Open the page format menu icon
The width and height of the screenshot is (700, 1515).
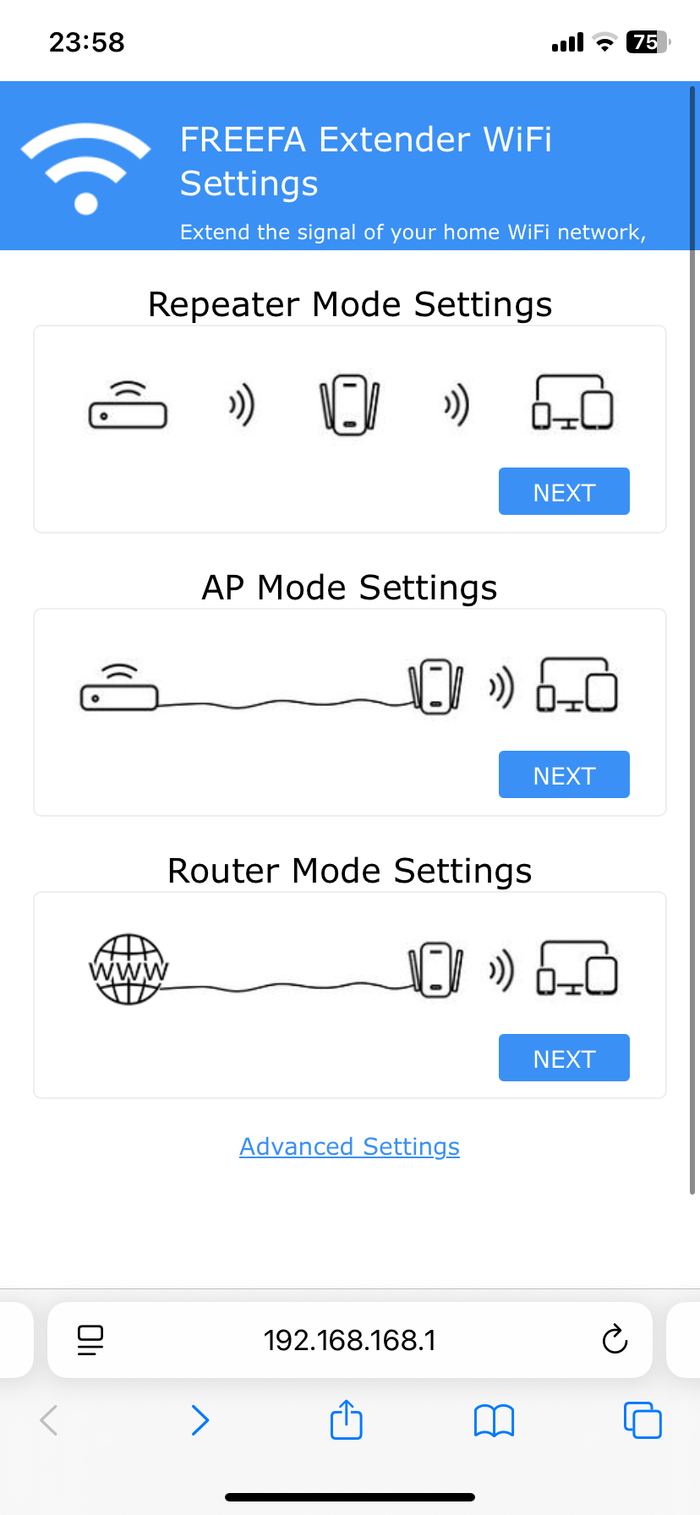91,1340
